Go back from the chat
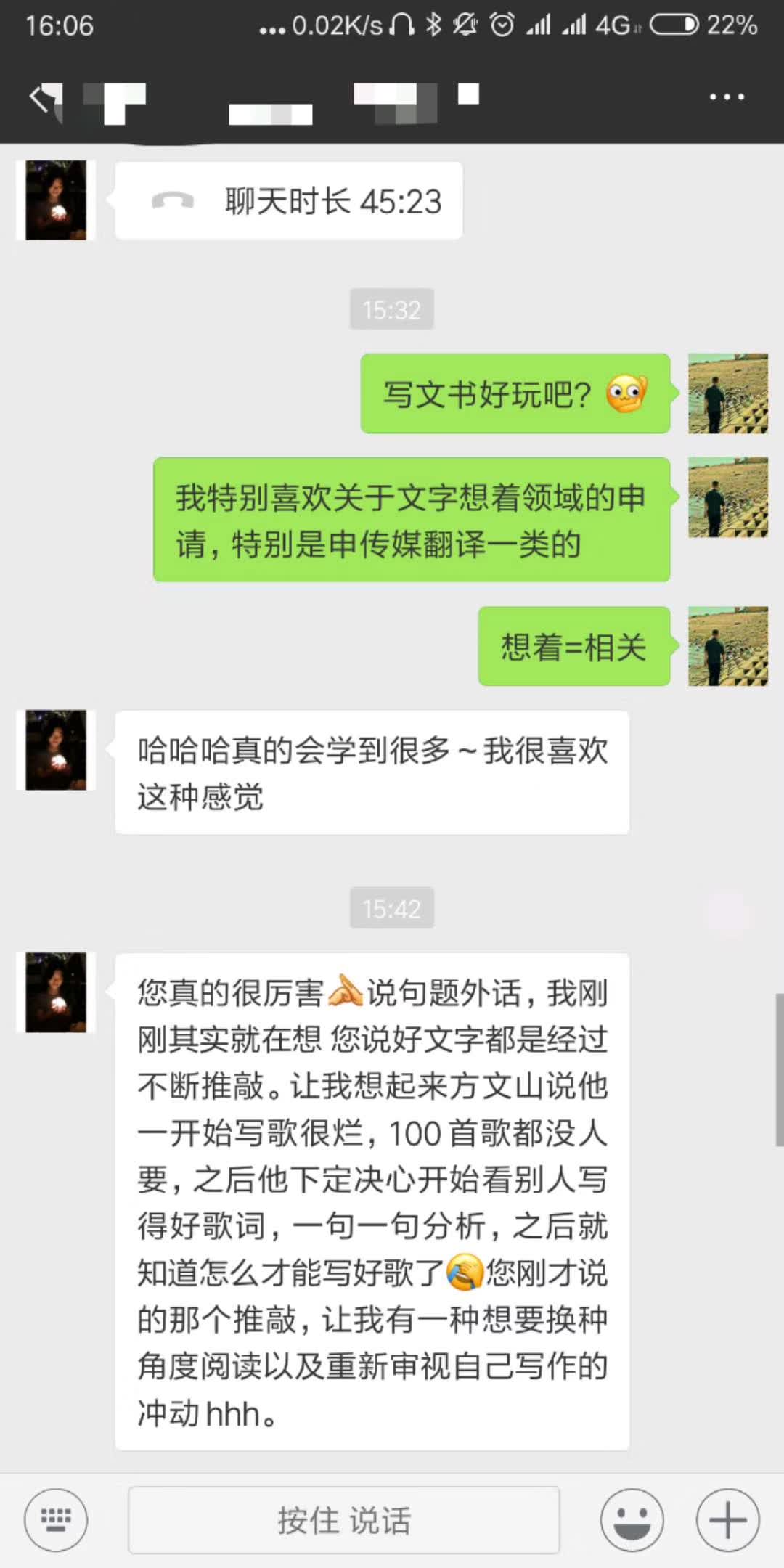Image resolution: width=784 pixels, height=1568 pixels. [44, 97]
